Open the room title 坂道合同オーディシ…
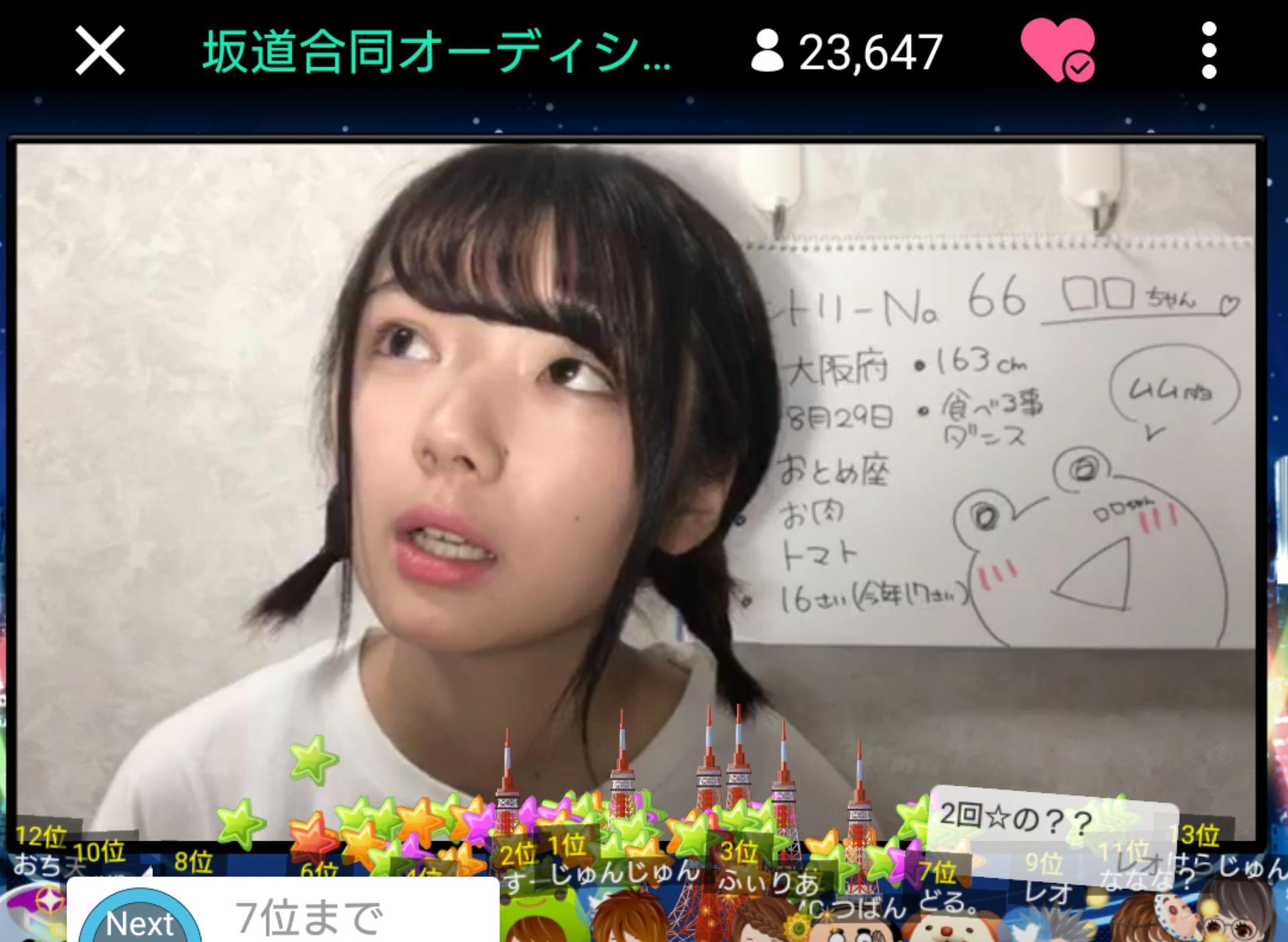The height and width of the screenshot is (942, 1288). [436, 52]
